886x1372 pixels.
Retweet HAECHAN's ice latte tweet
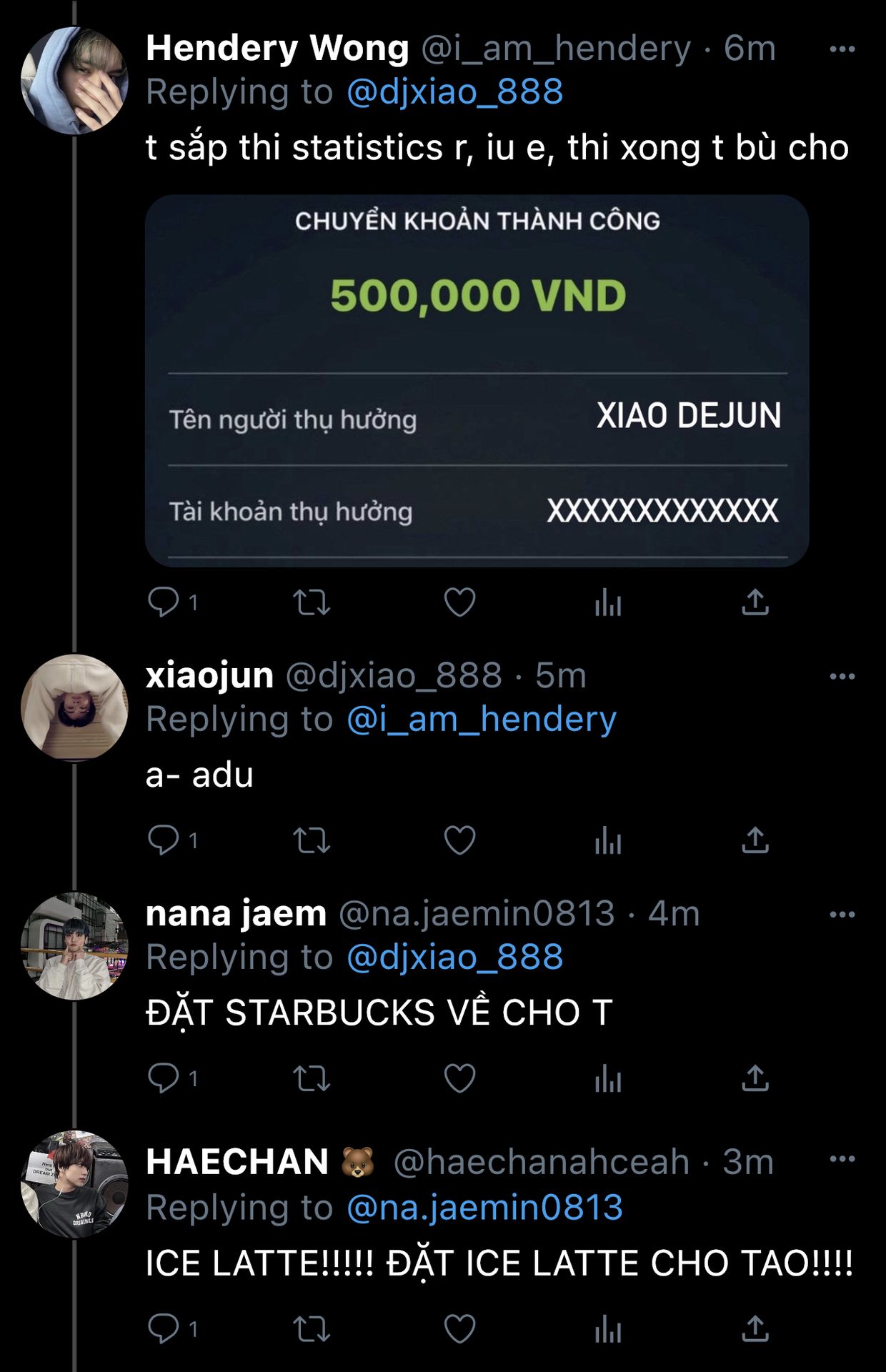(312, 1329)
